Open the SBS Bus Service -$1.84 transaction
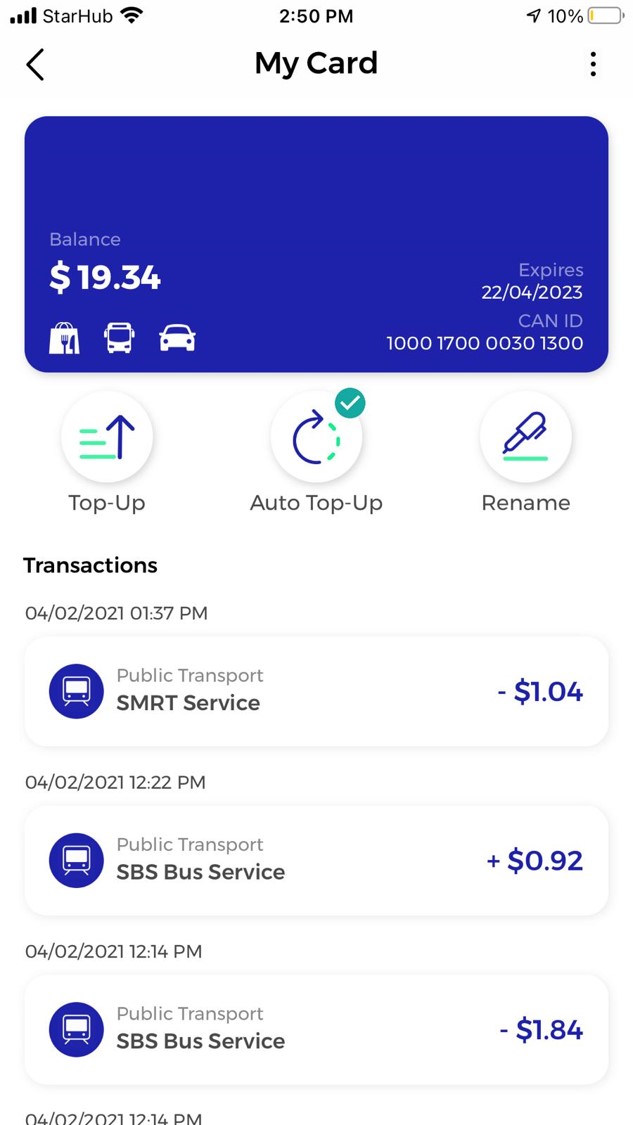This screenshot has width=633, height=1125. tap(316, 1030)
